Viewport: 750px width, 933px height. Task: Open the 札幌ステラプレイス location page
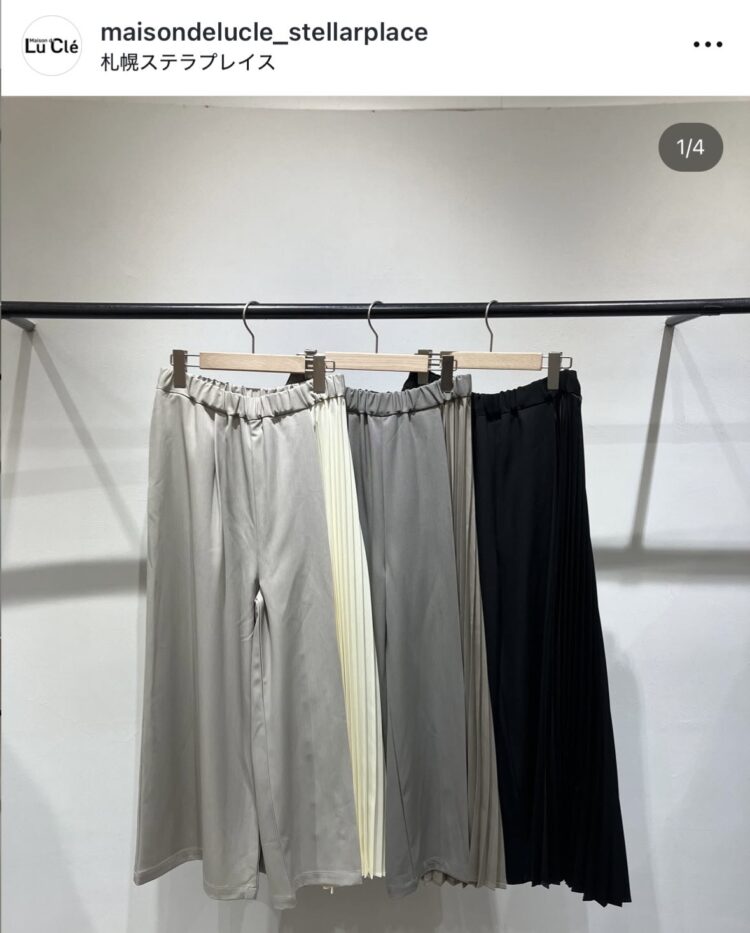coord(188,62)
